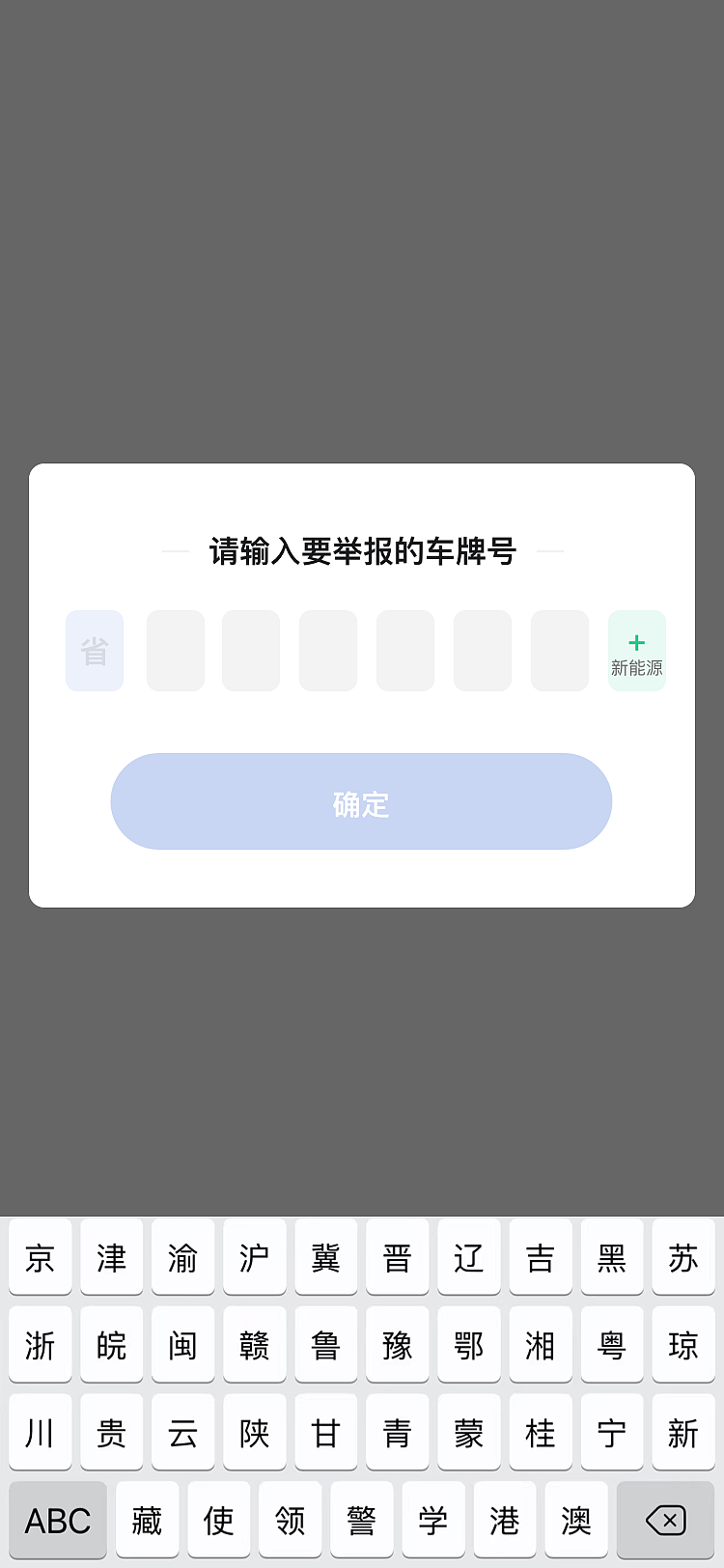Select 京 on the province keyboard
Image resolution: width=724 pixels, height=1568 pixels.
pos(40,1257)
